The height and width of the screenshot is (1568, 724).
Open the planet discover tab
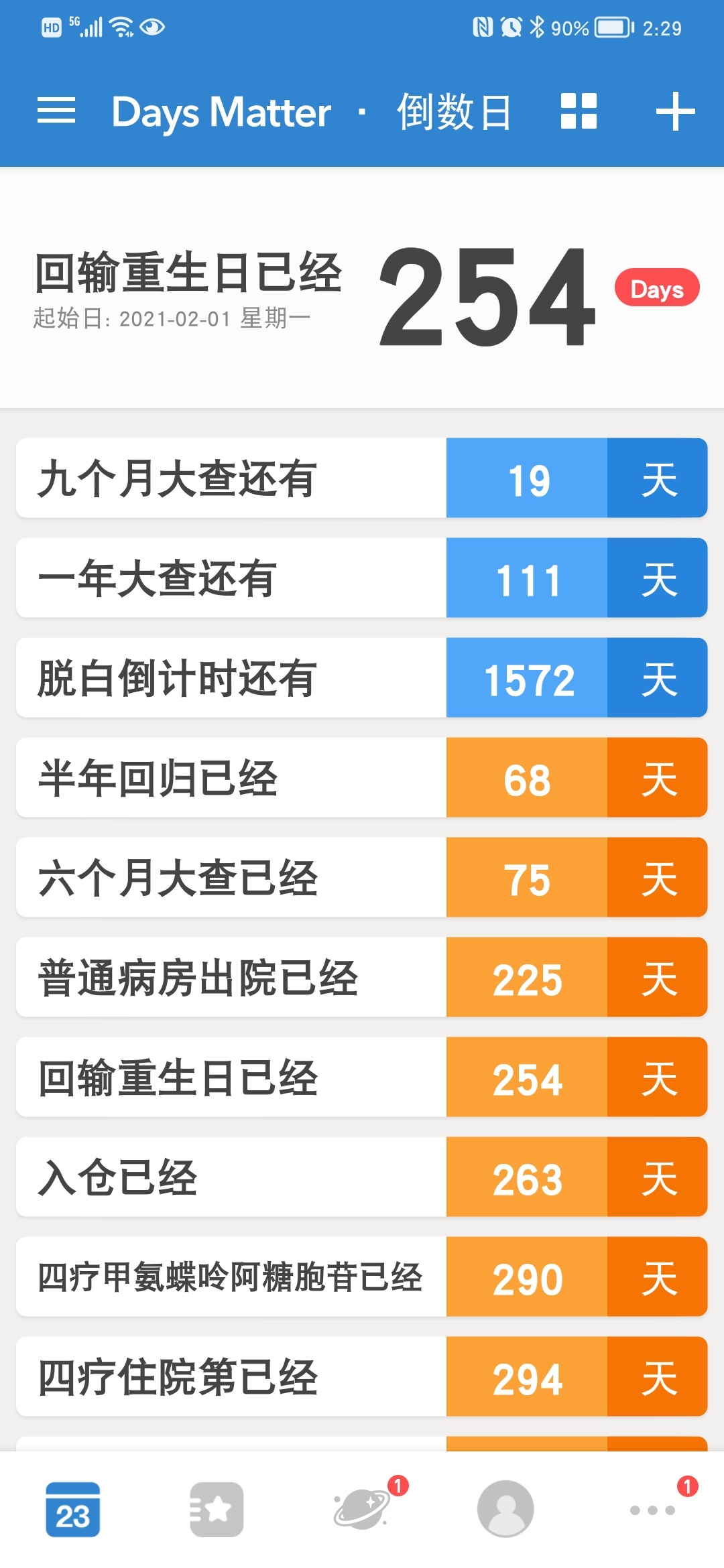pos(362,1510)
